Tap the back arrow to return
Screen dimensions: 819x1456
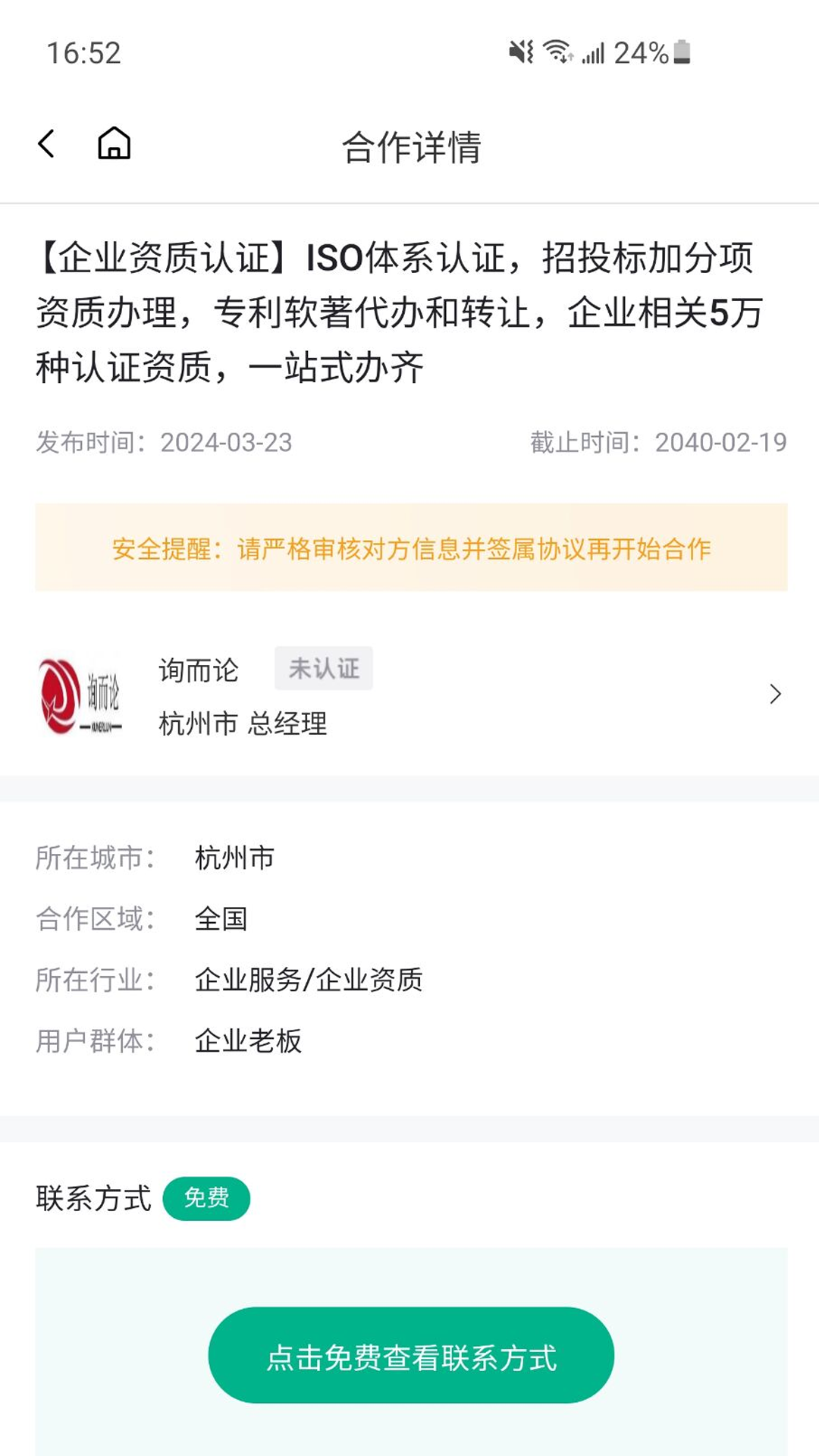(47, 144)
